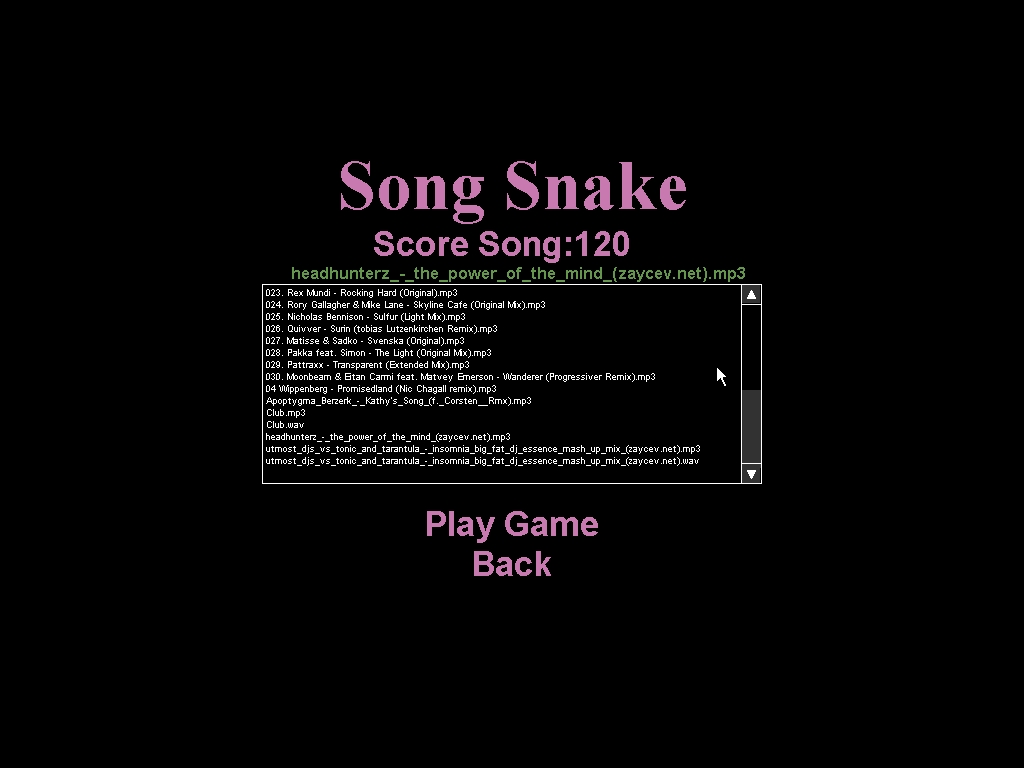Select the Club.mp3 file
1024x768 pixels.
click(x=286, y=413)
